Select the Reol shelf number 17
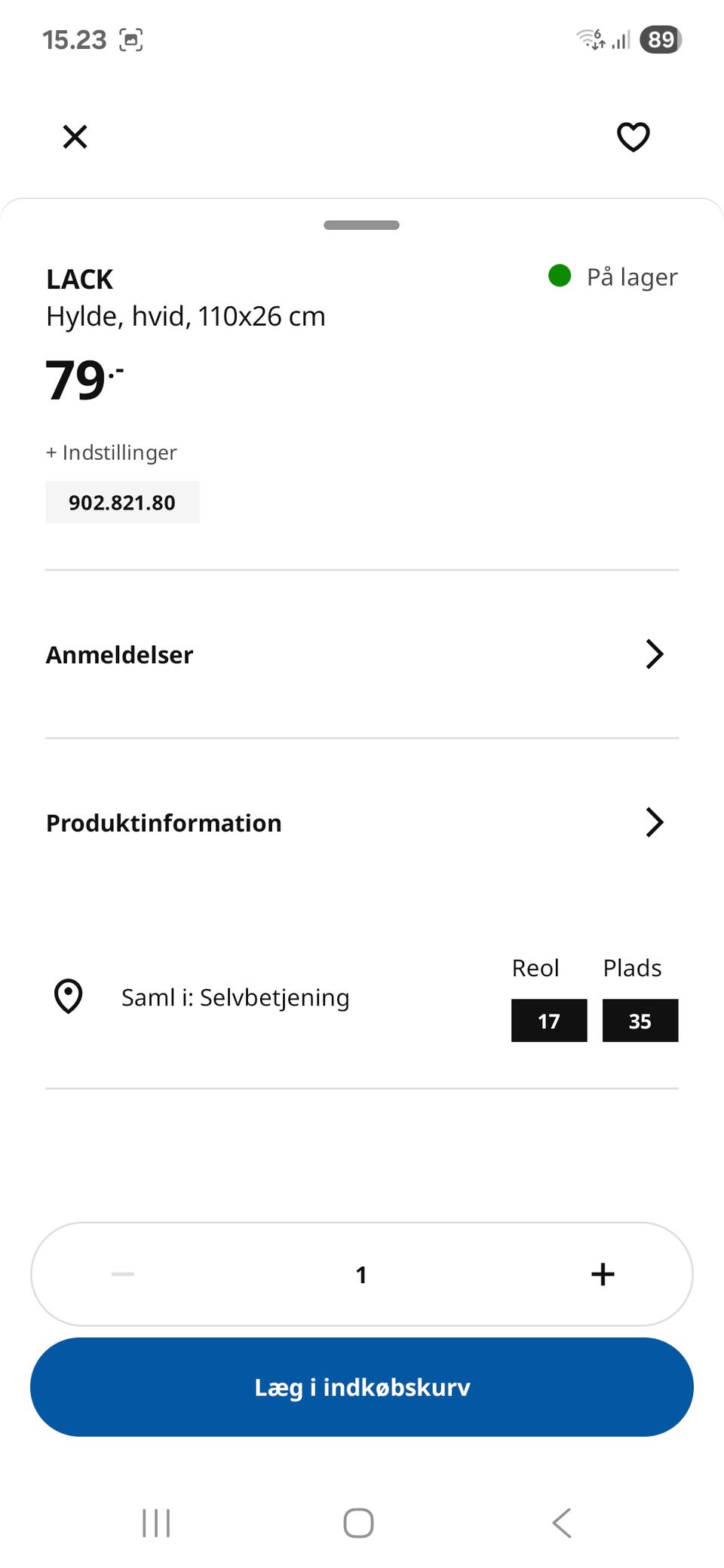 (548, 1021)
